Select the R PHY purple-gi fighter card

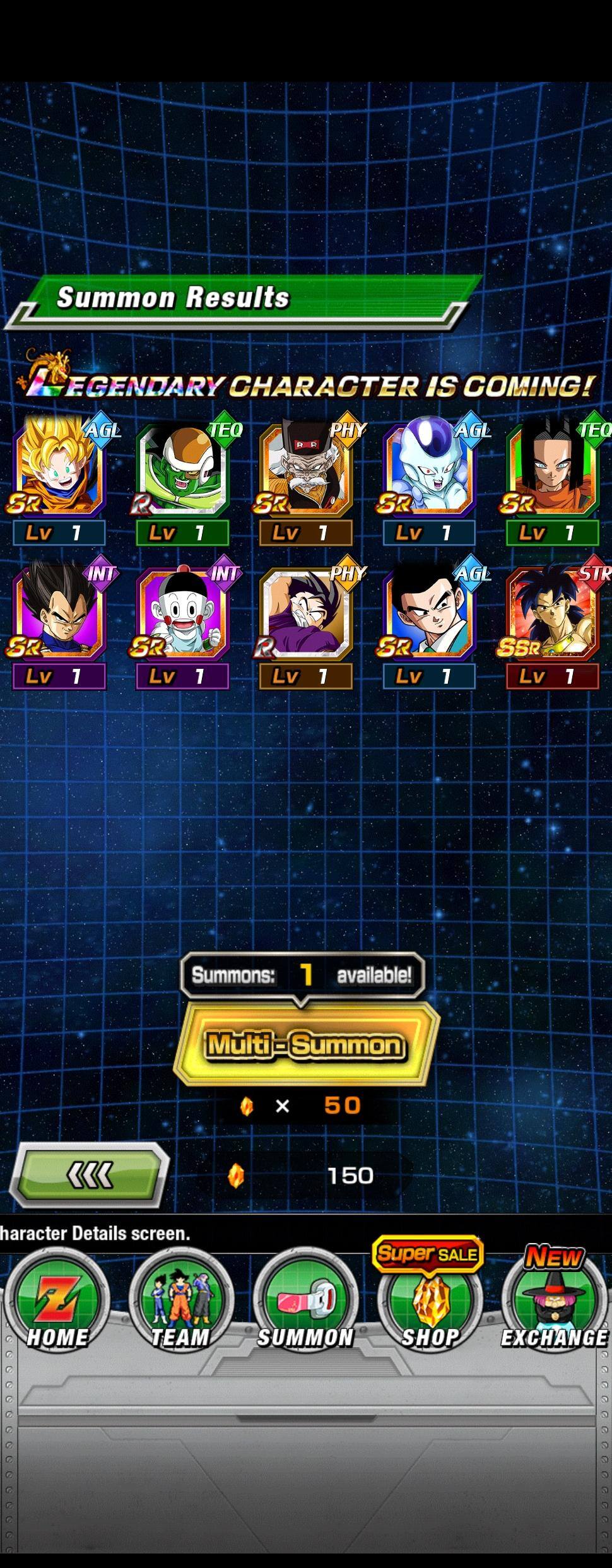click(x=306, y=615)
